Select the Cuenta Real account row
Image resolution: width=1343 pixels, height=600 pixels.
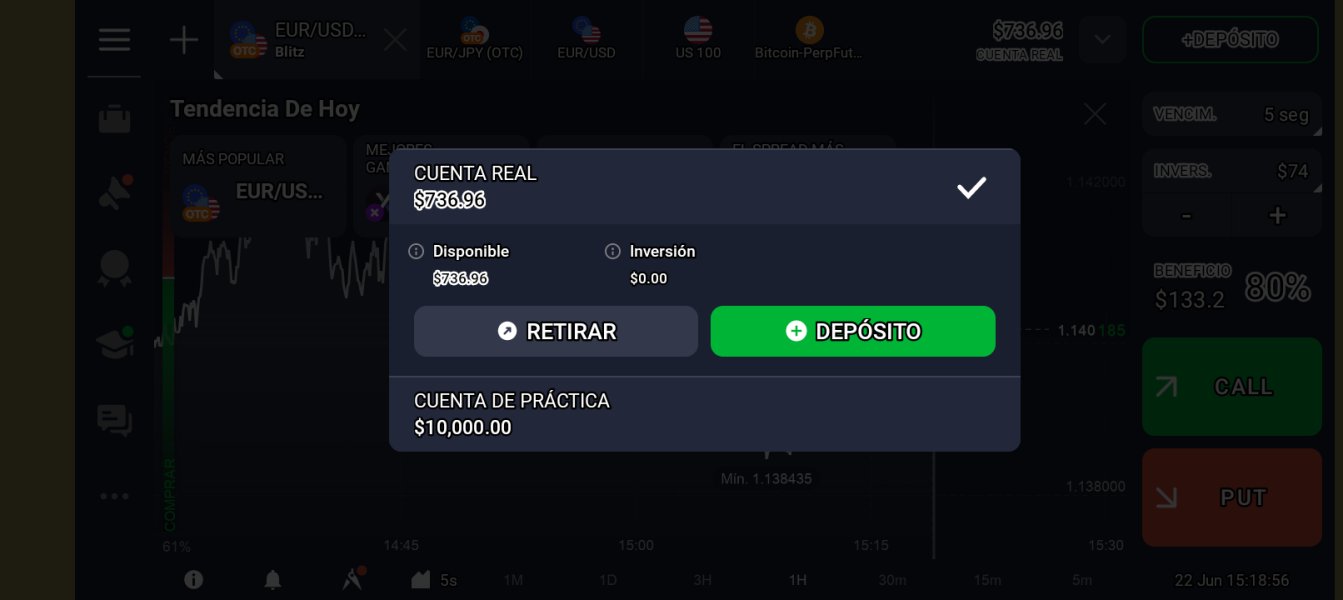(705, 187)
